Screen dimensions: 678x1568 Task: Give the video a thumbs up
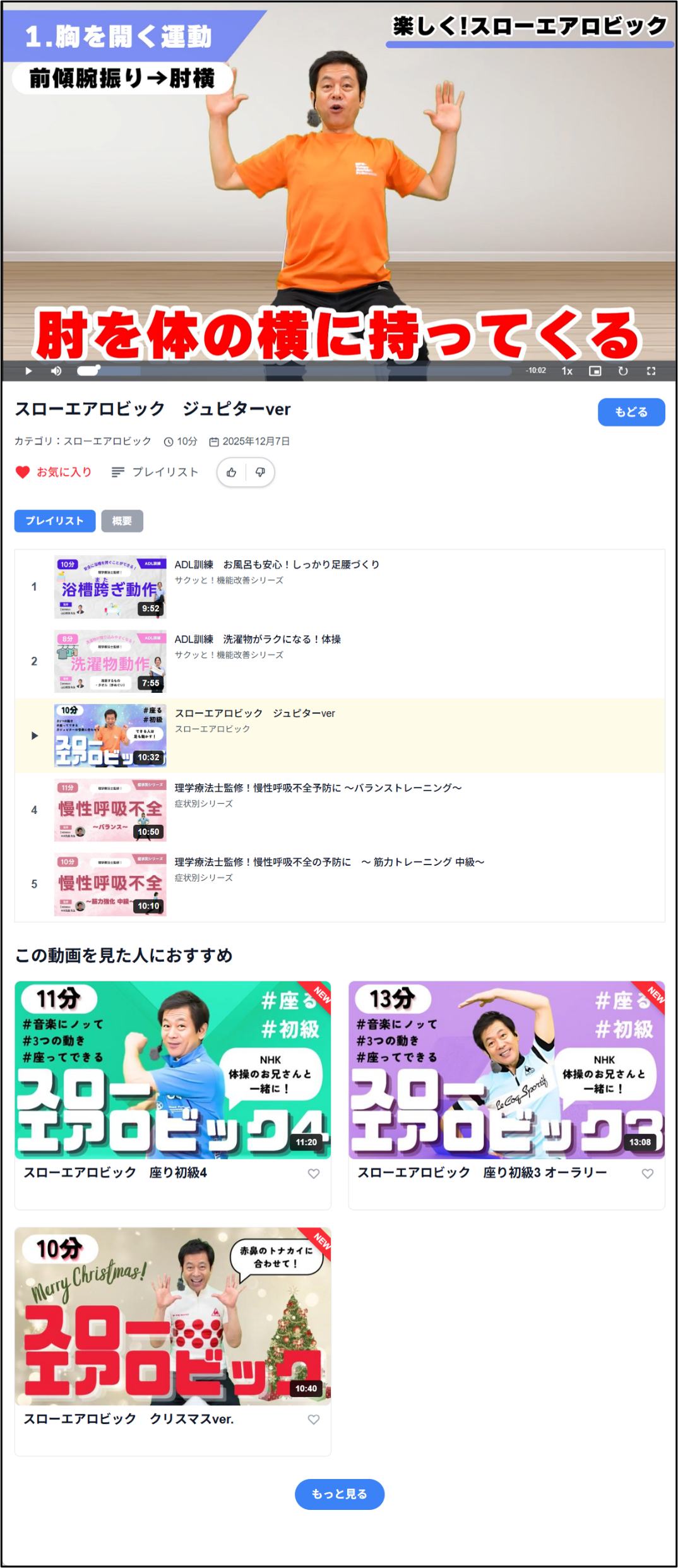[x=232, y=472]
